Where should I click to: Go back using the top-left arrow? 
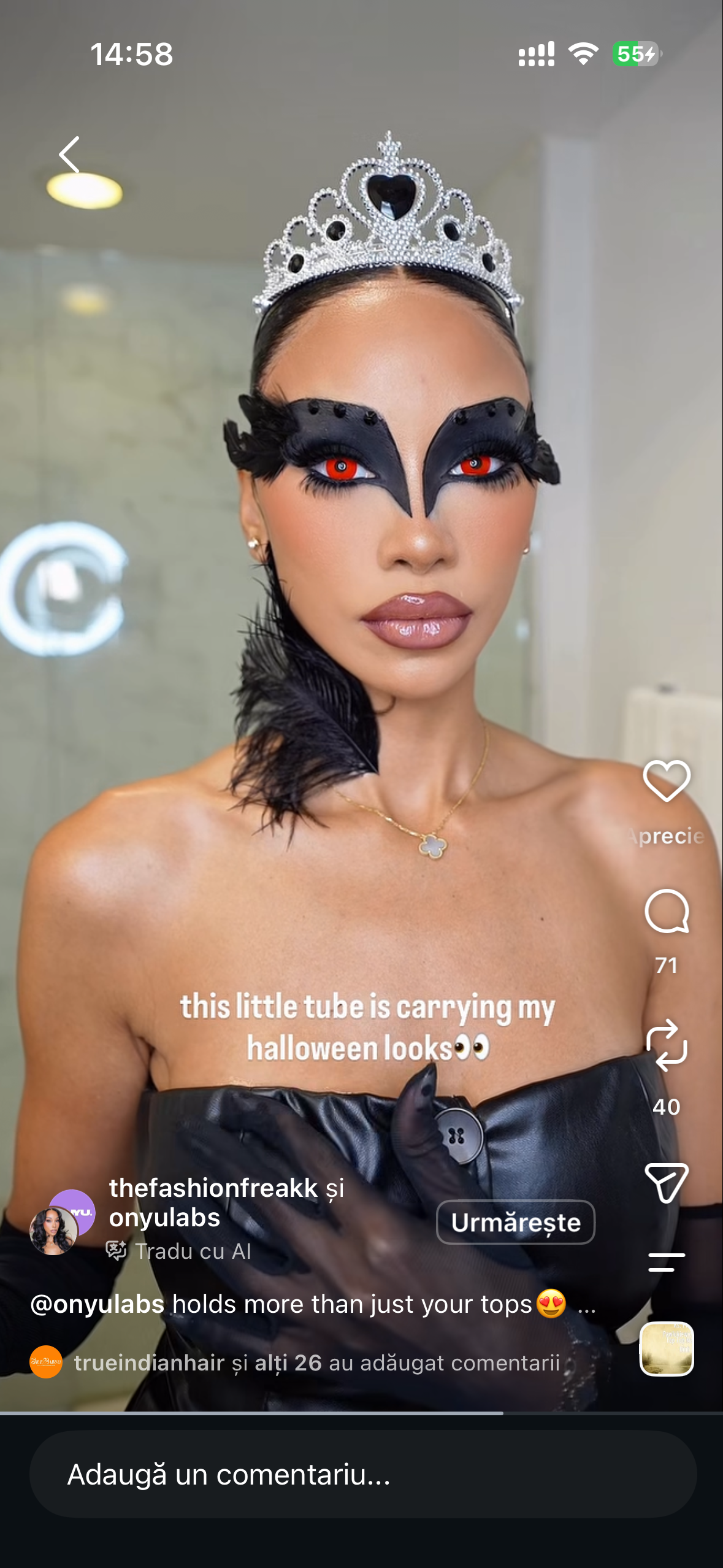(x=69, y=155)
